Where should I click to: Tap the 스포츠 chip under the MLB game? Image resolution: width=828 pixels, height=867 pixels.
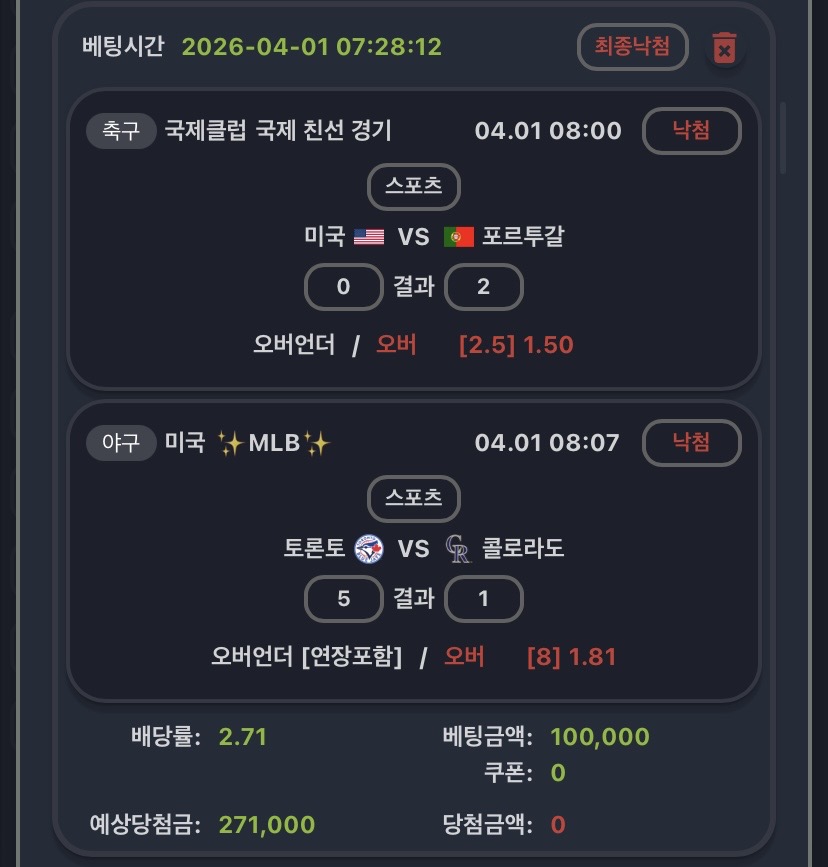point(414,498)
